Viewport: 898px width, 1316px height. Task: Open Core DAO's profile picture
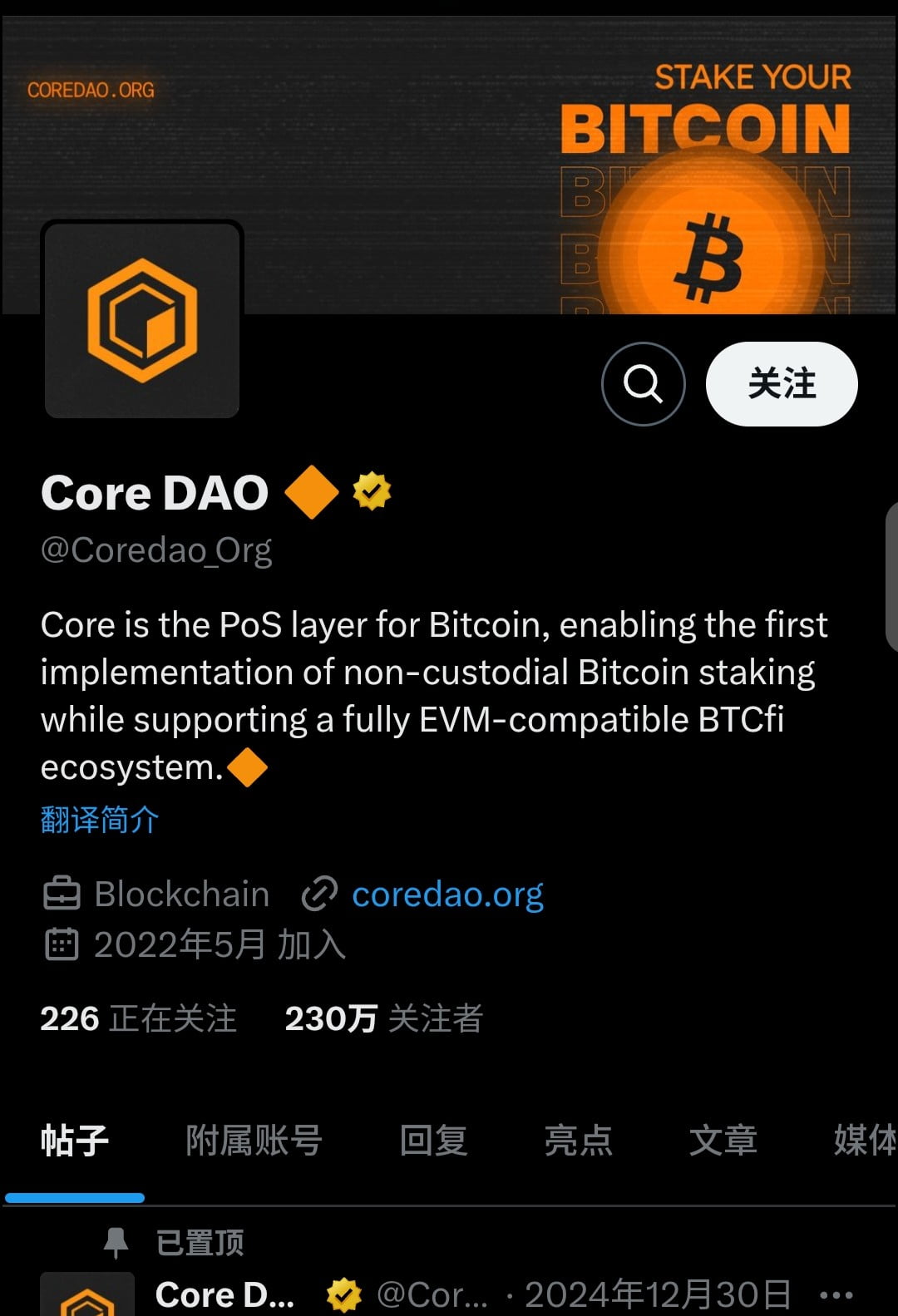click(x=142, y=321)
